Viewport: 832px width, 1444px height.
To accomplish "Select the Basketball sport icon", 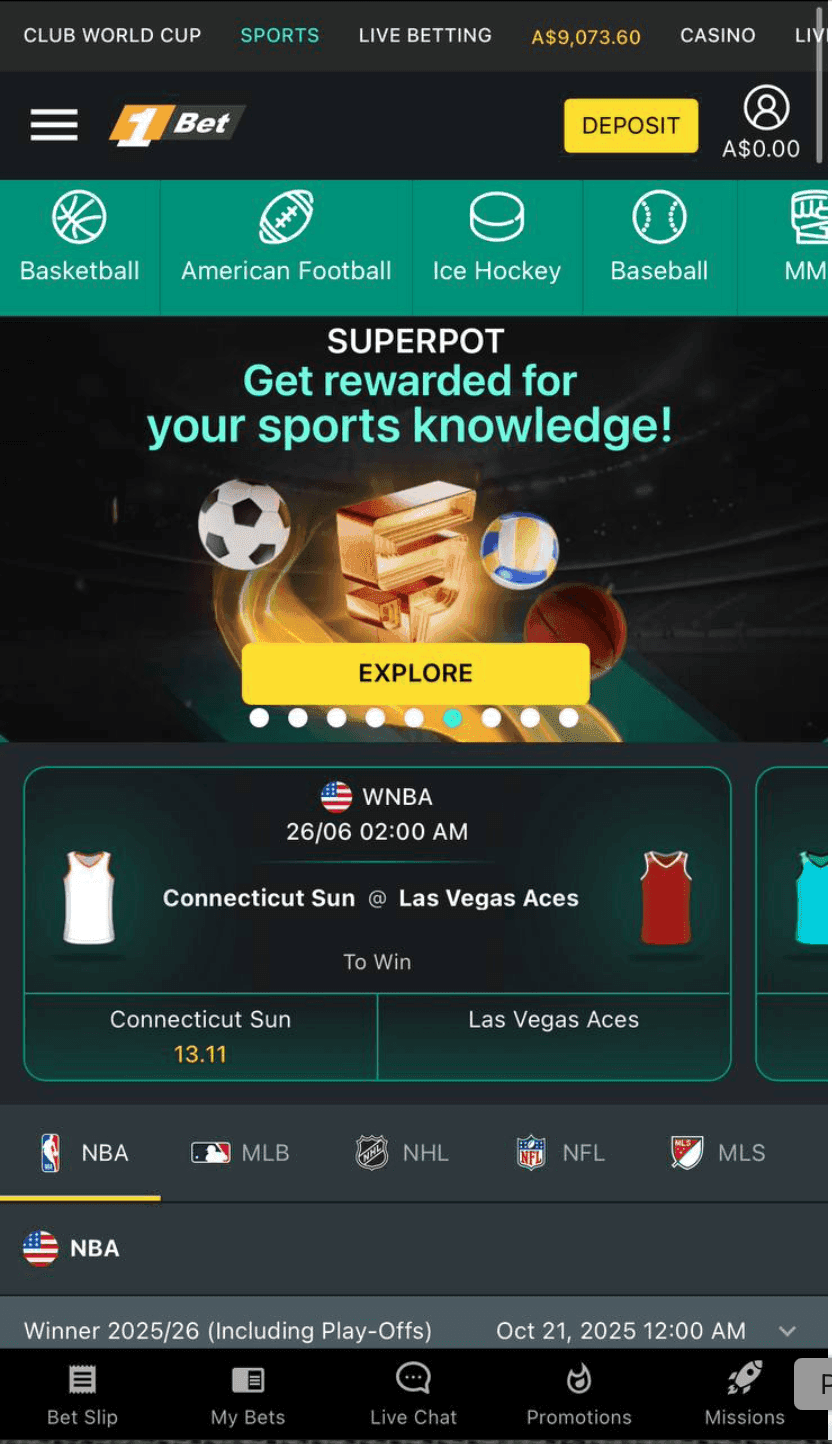I will coord(80,240).
